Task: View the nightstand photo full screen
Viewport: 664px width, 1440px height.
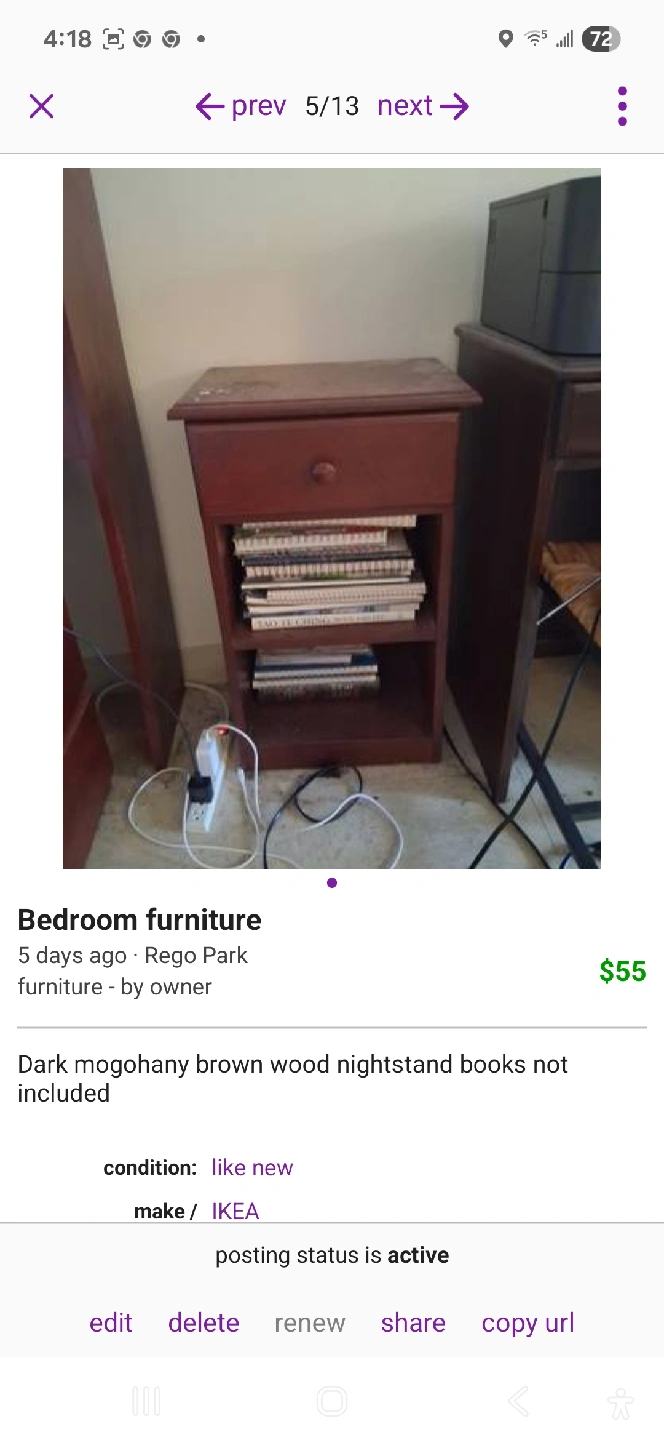Action: (x=332, y=518)
